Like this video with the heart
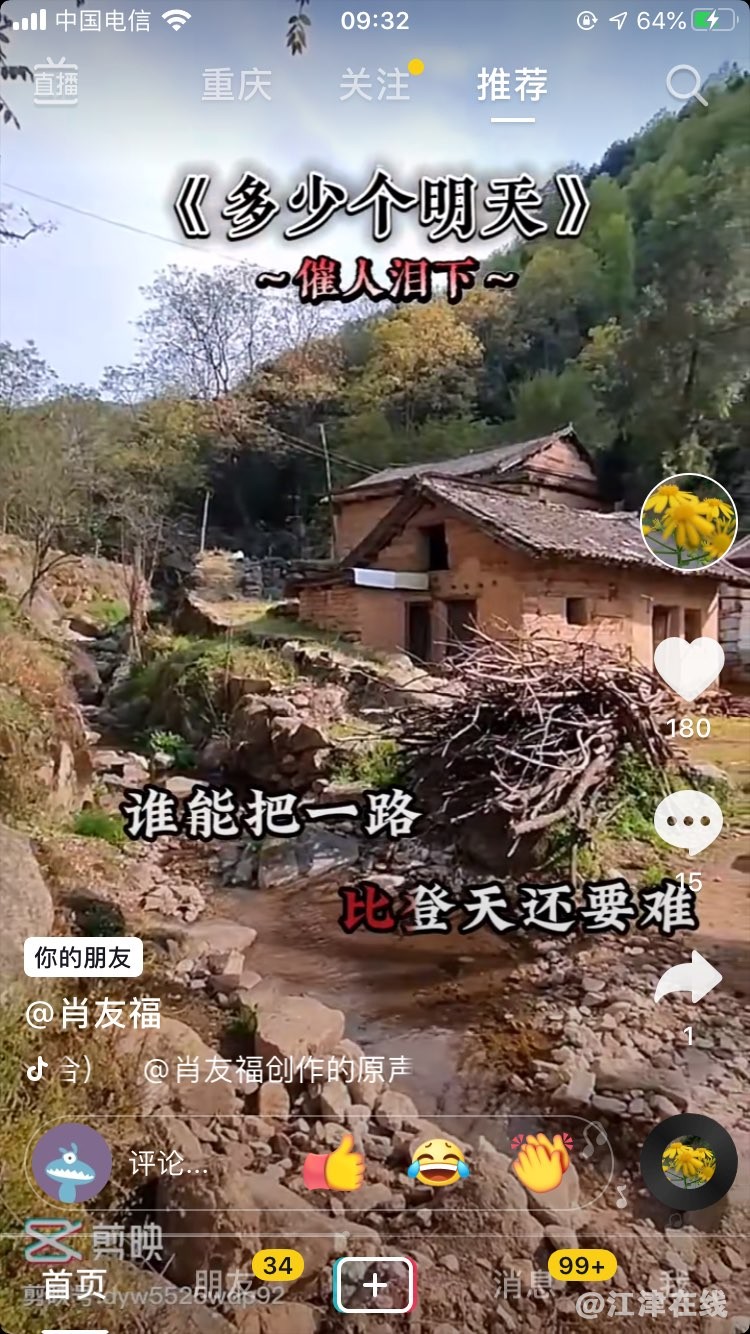This screenshot has height=1334, width=750. (688, 668)
